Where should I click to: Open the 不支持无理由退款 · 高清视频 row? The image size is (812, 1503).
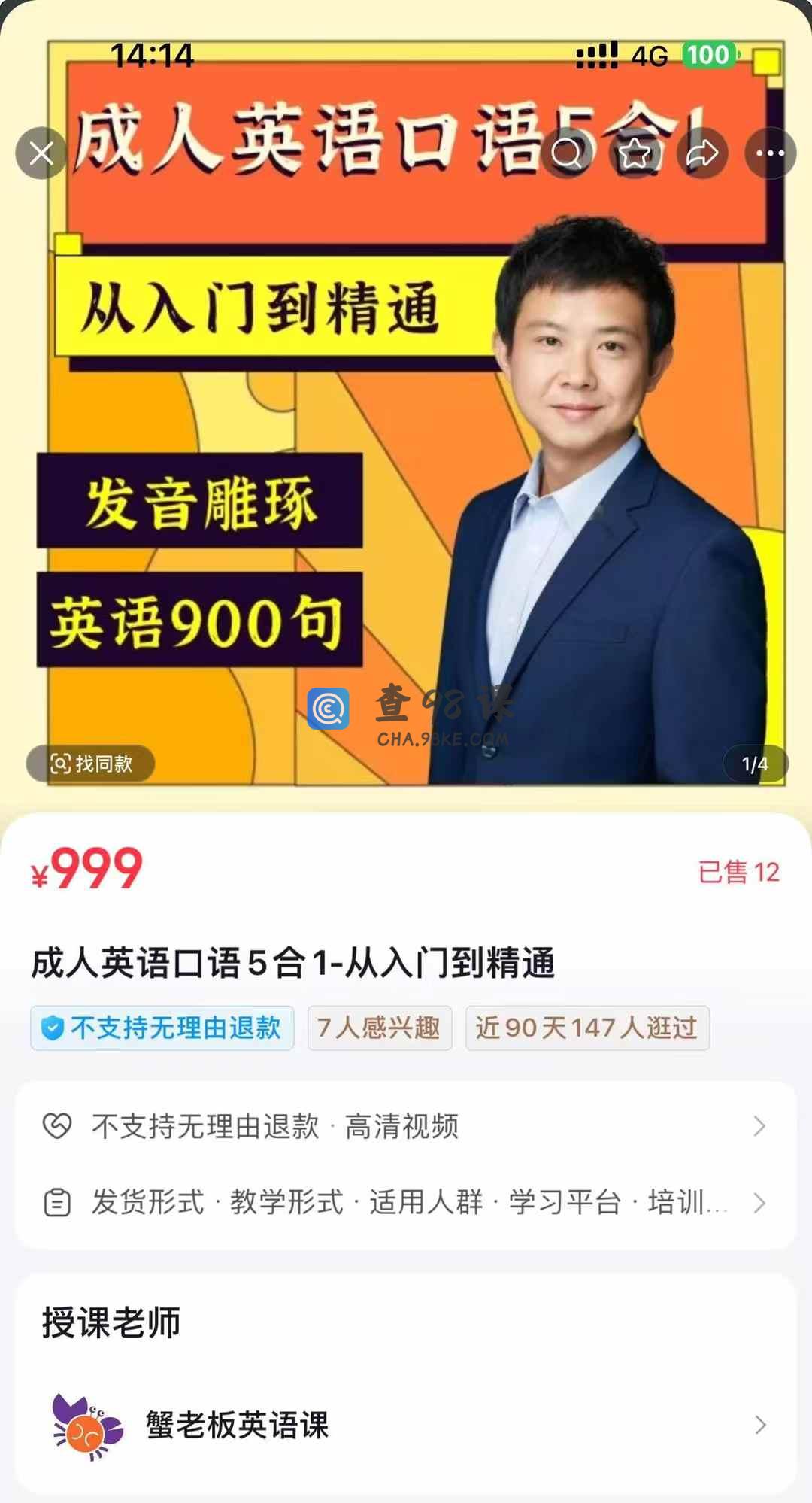406,1126
